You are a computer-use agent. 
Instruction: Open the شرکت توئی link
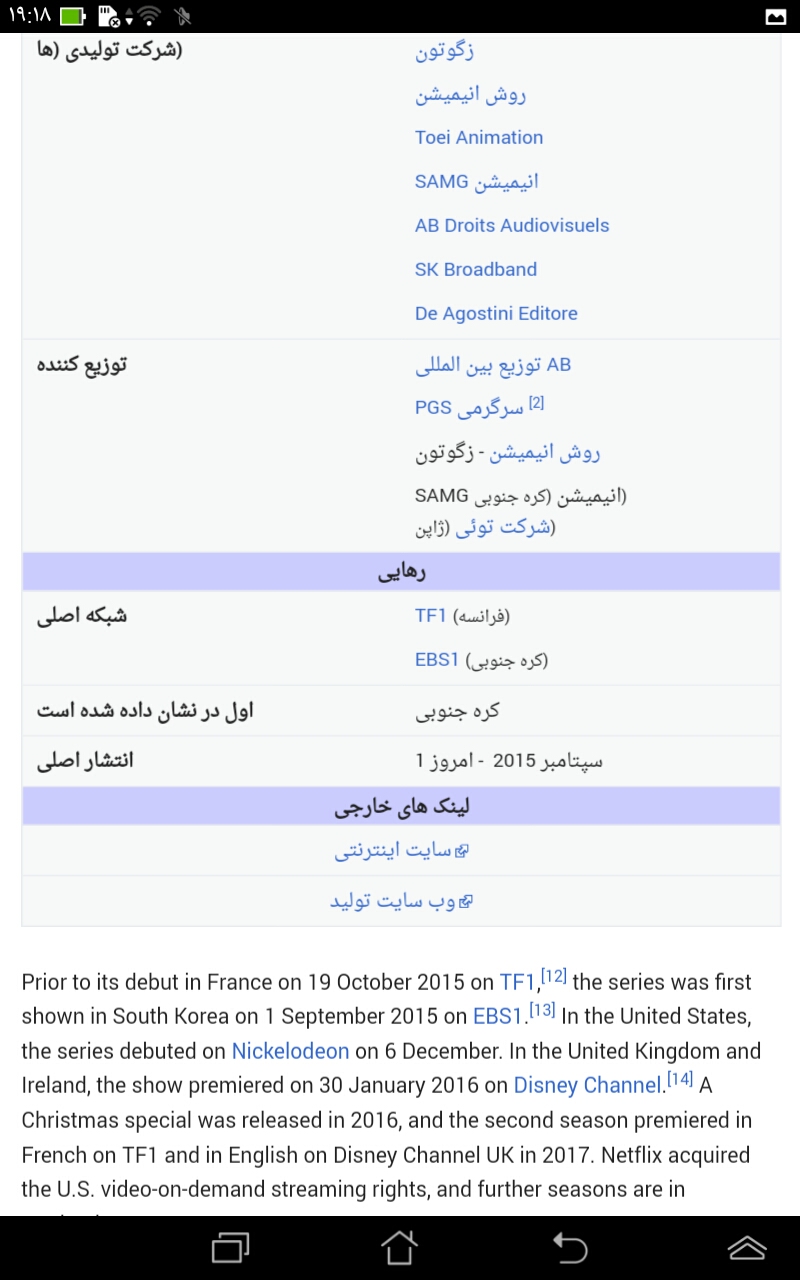(504, 528)
